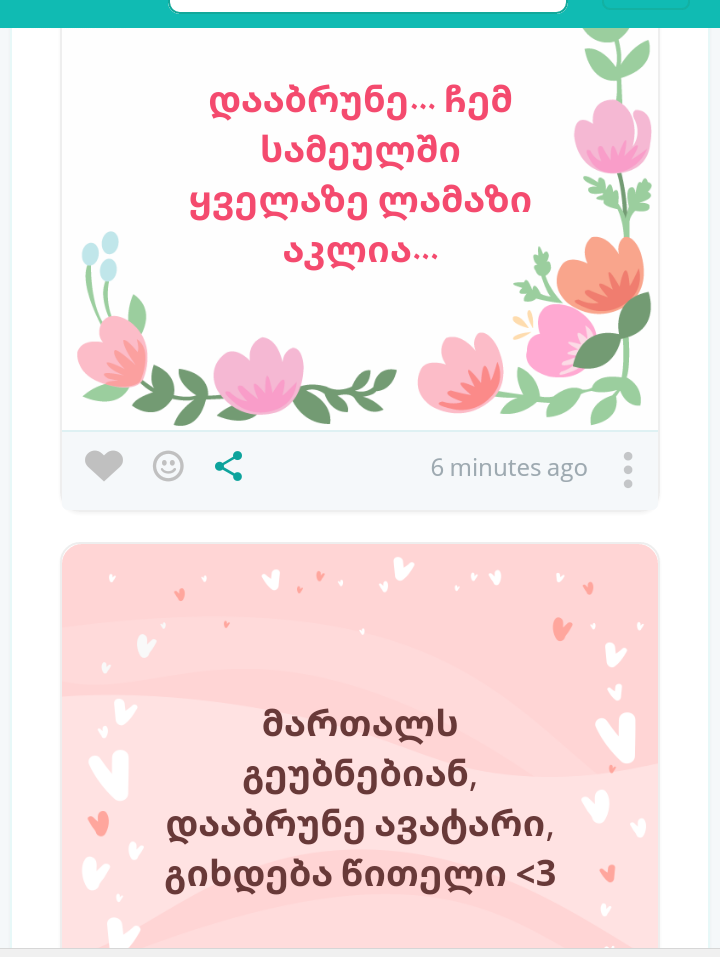Viewport: 720px width, 957px height.
Task: Tap the vertical ellipsis next to the timestamp
Action: 628,467
